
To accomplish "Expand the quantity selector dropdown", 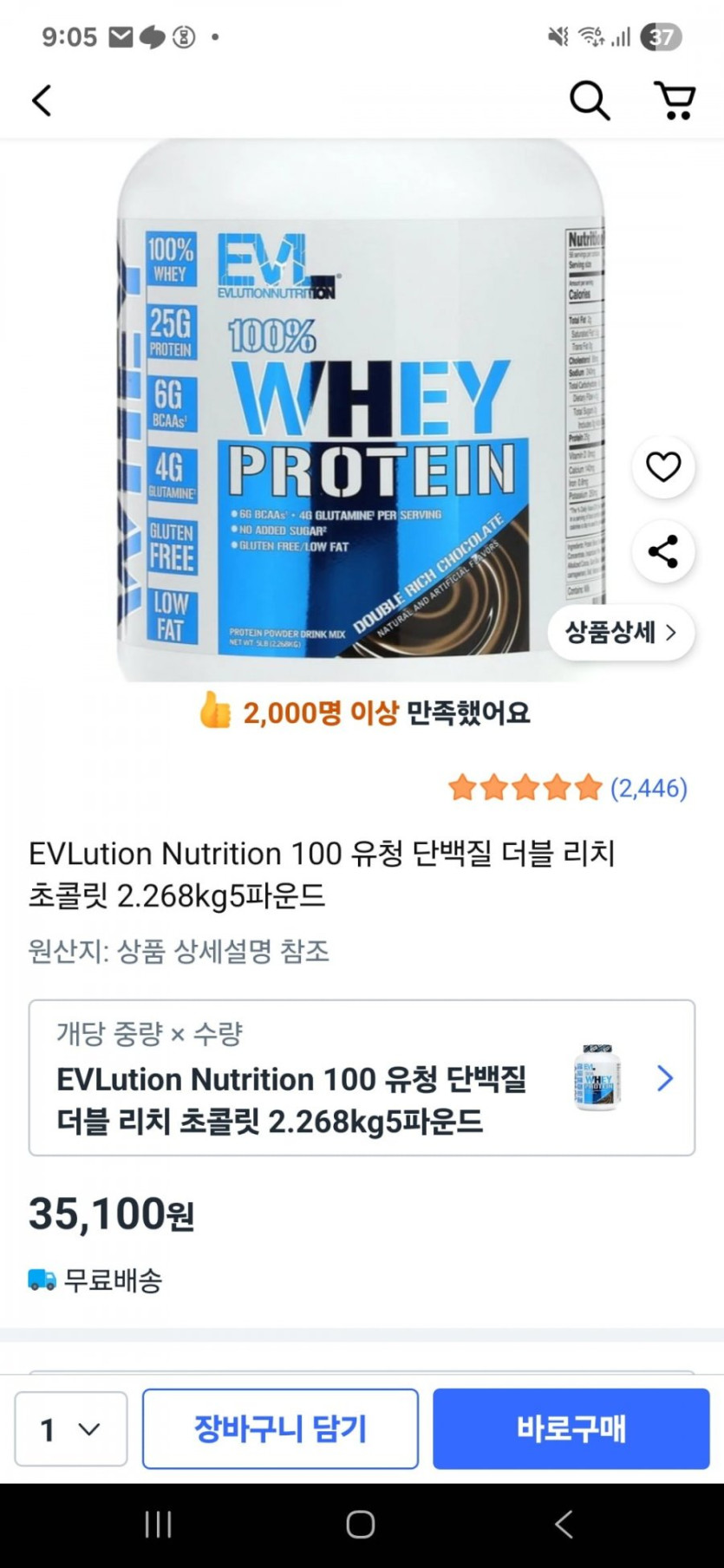I will 70,1428.
